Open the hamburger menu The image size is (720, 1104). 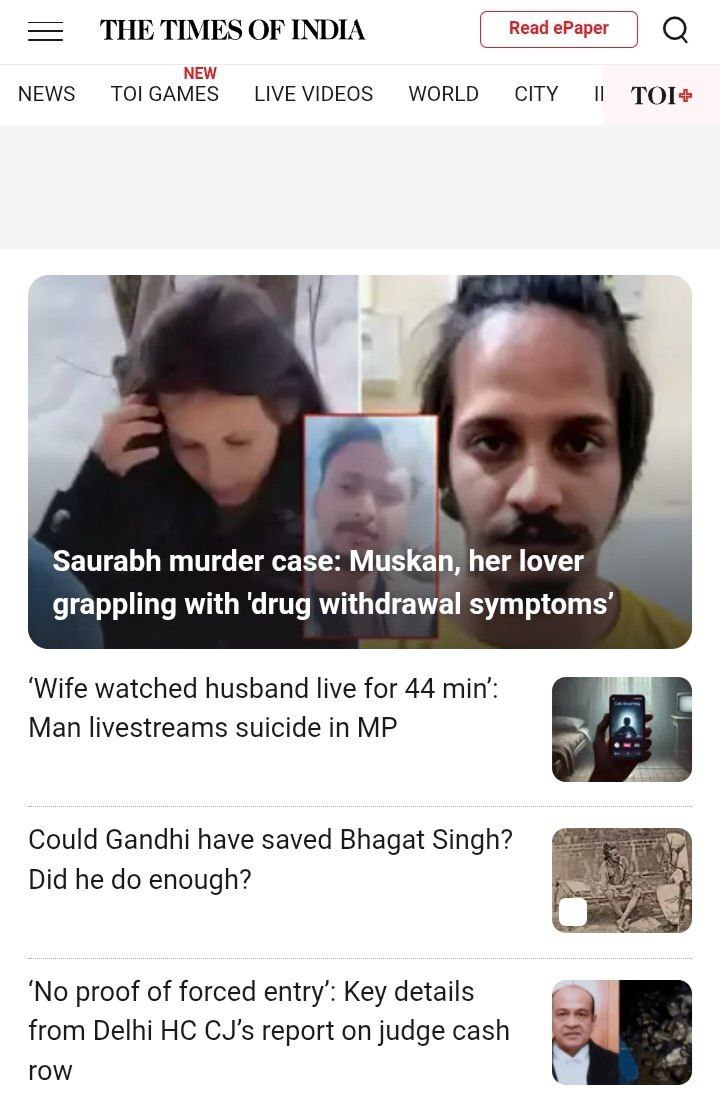[x=45, y=31]
